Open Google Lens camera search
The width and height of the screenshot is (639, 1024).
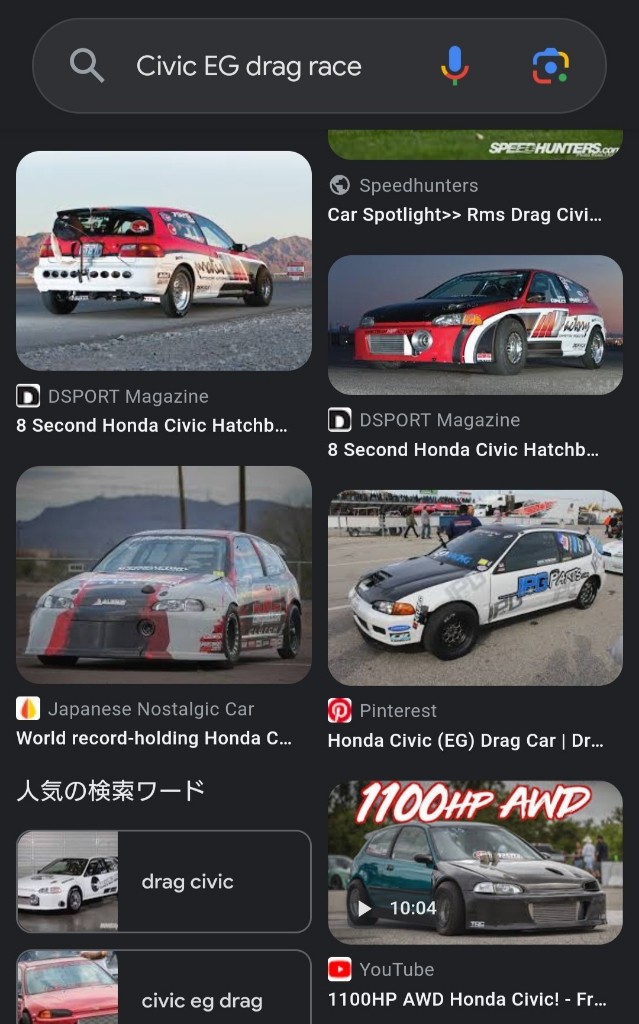(550, 66)
